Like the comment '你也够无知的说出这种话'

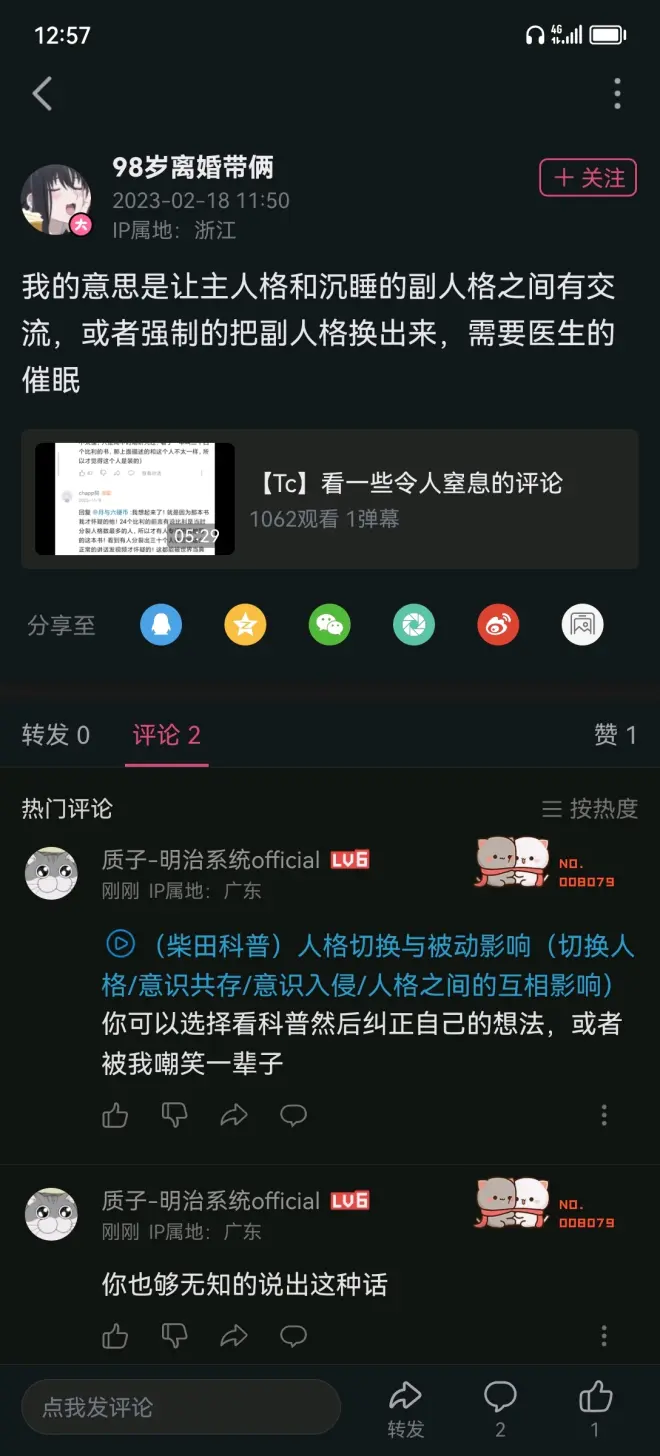point(115,1335)
